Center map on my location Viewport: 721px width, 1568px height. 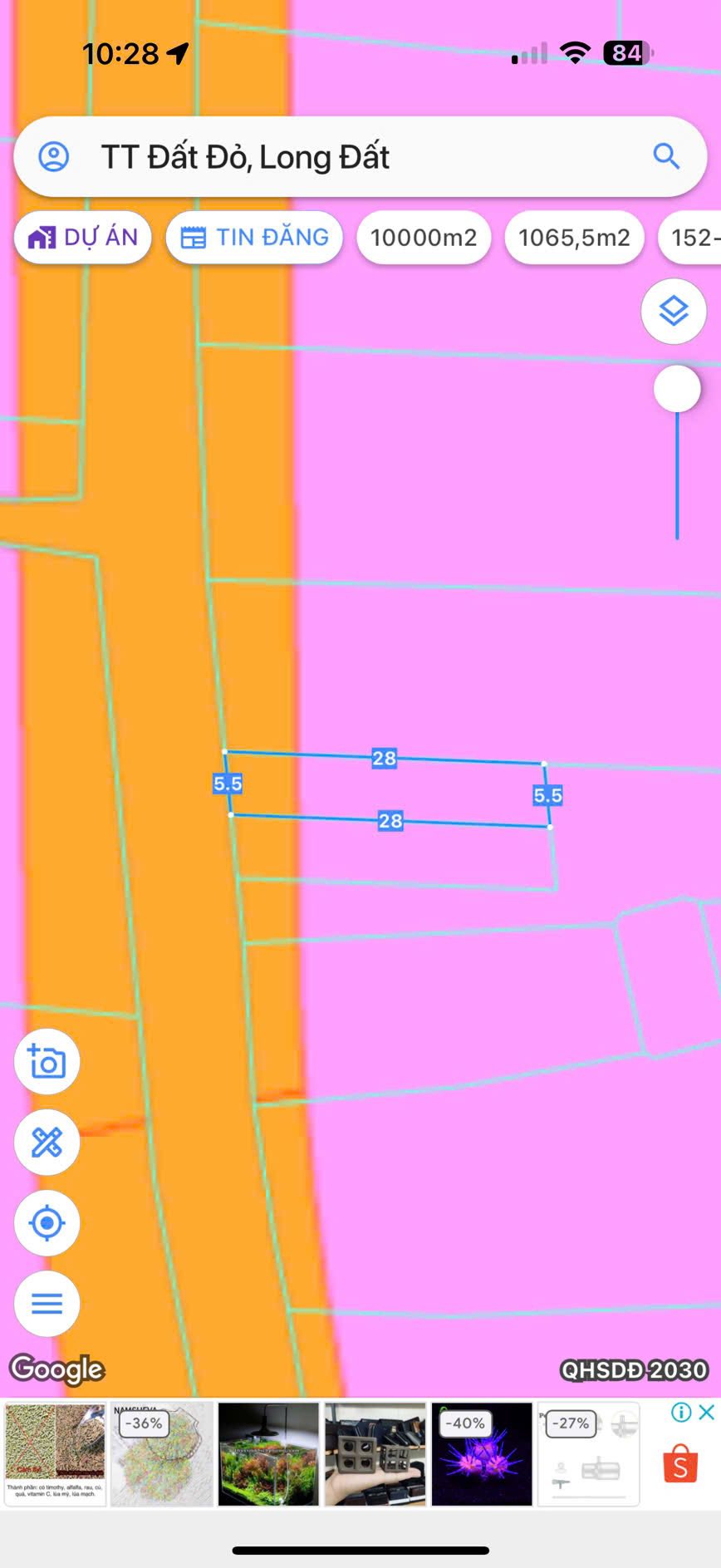(47, 1223)
